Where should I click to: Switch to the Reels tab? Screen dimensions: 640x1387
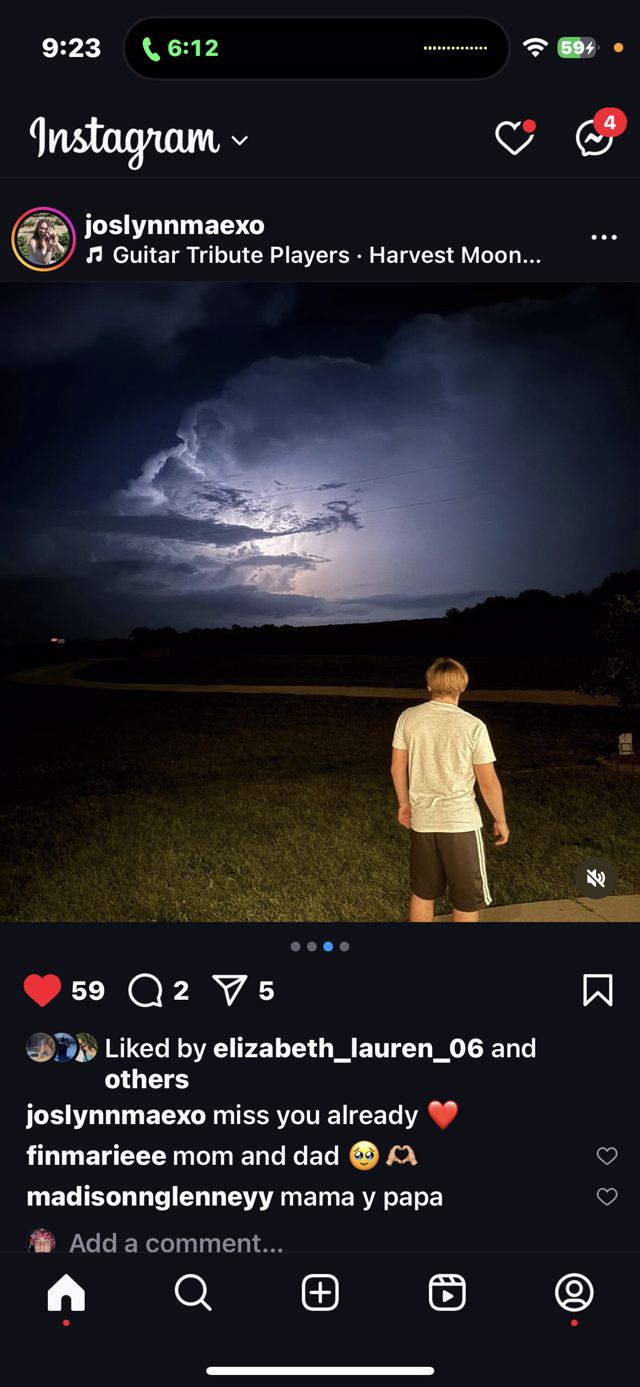(447, 1293)
